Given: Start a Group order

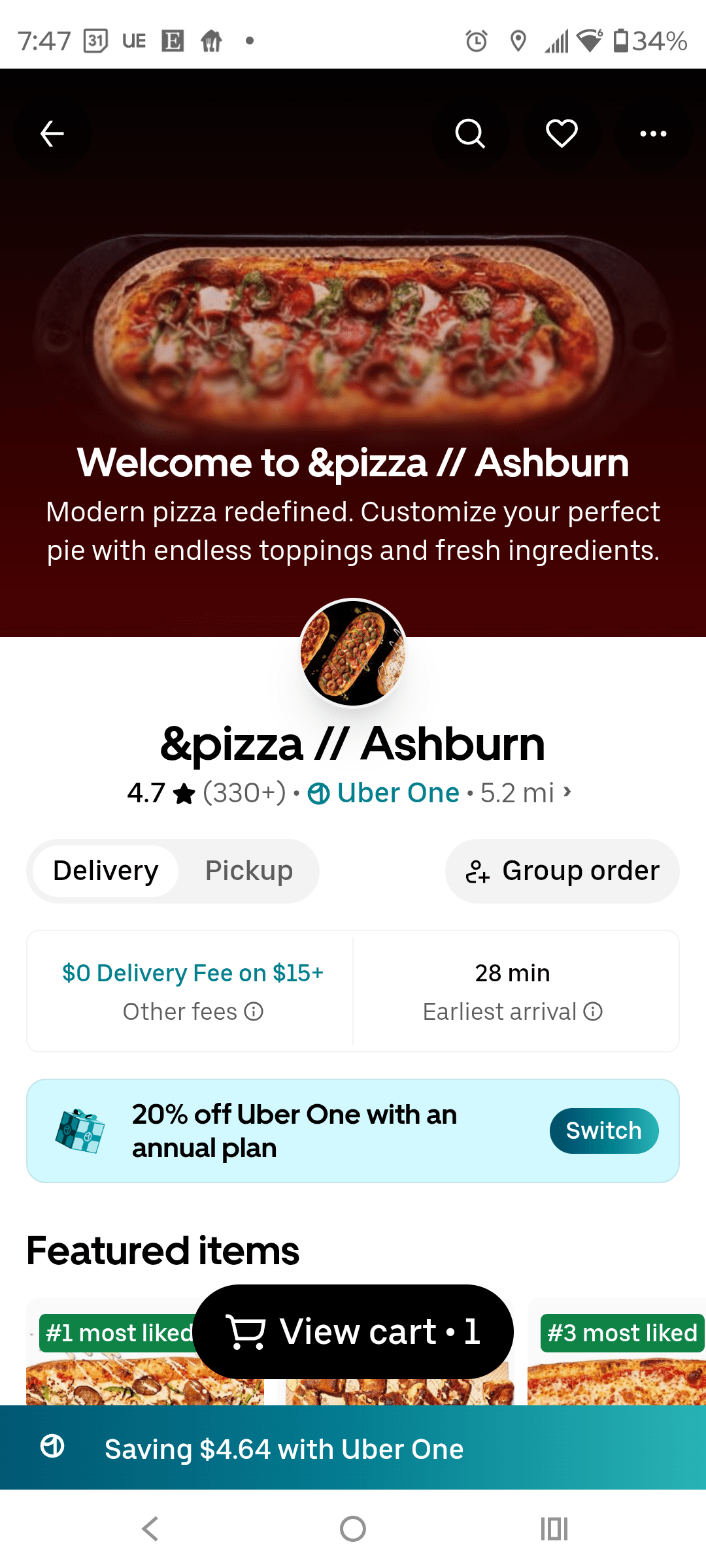Looking at the screenshot, I should coord(562,871).
